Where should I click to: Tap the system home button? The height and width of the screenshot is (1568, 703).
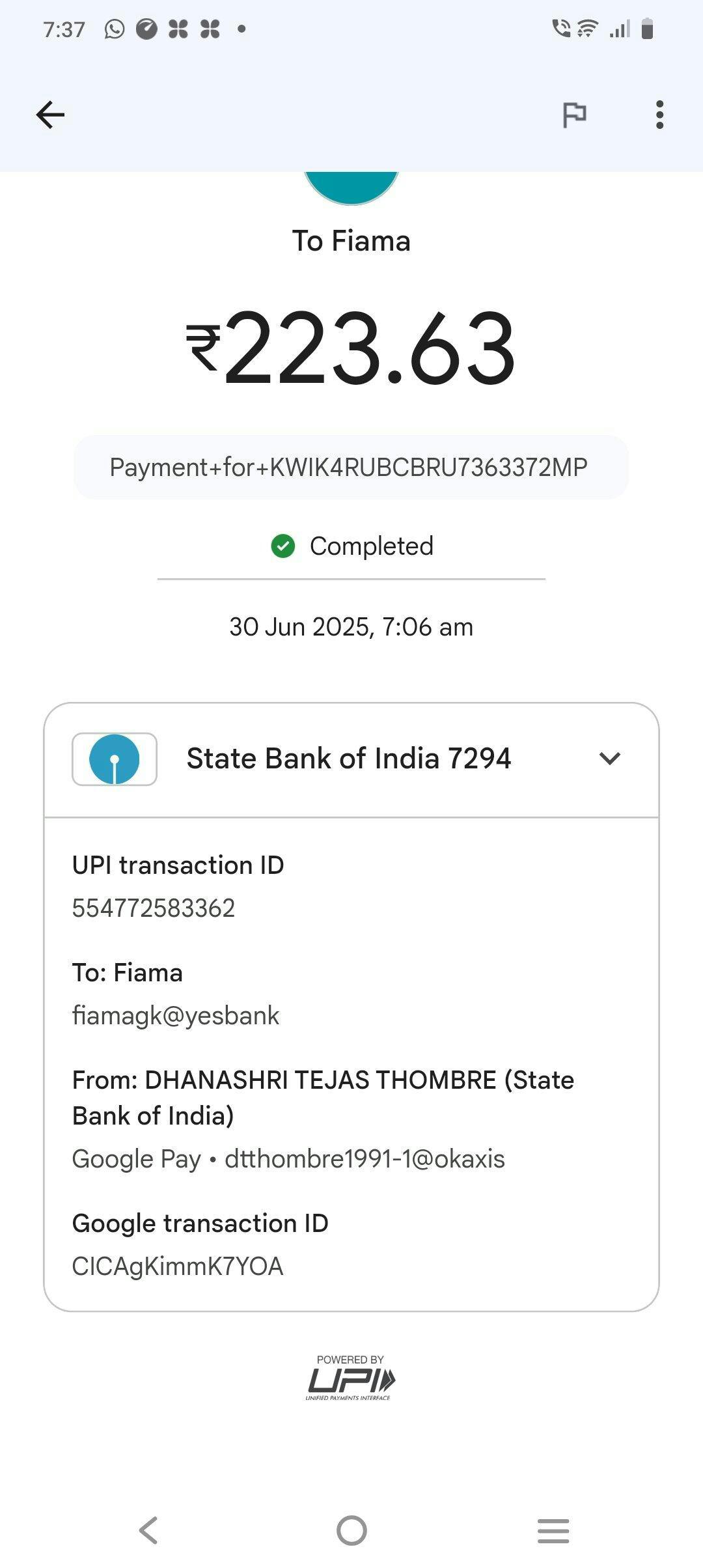pyautogui.click(x=351, y=1530)
